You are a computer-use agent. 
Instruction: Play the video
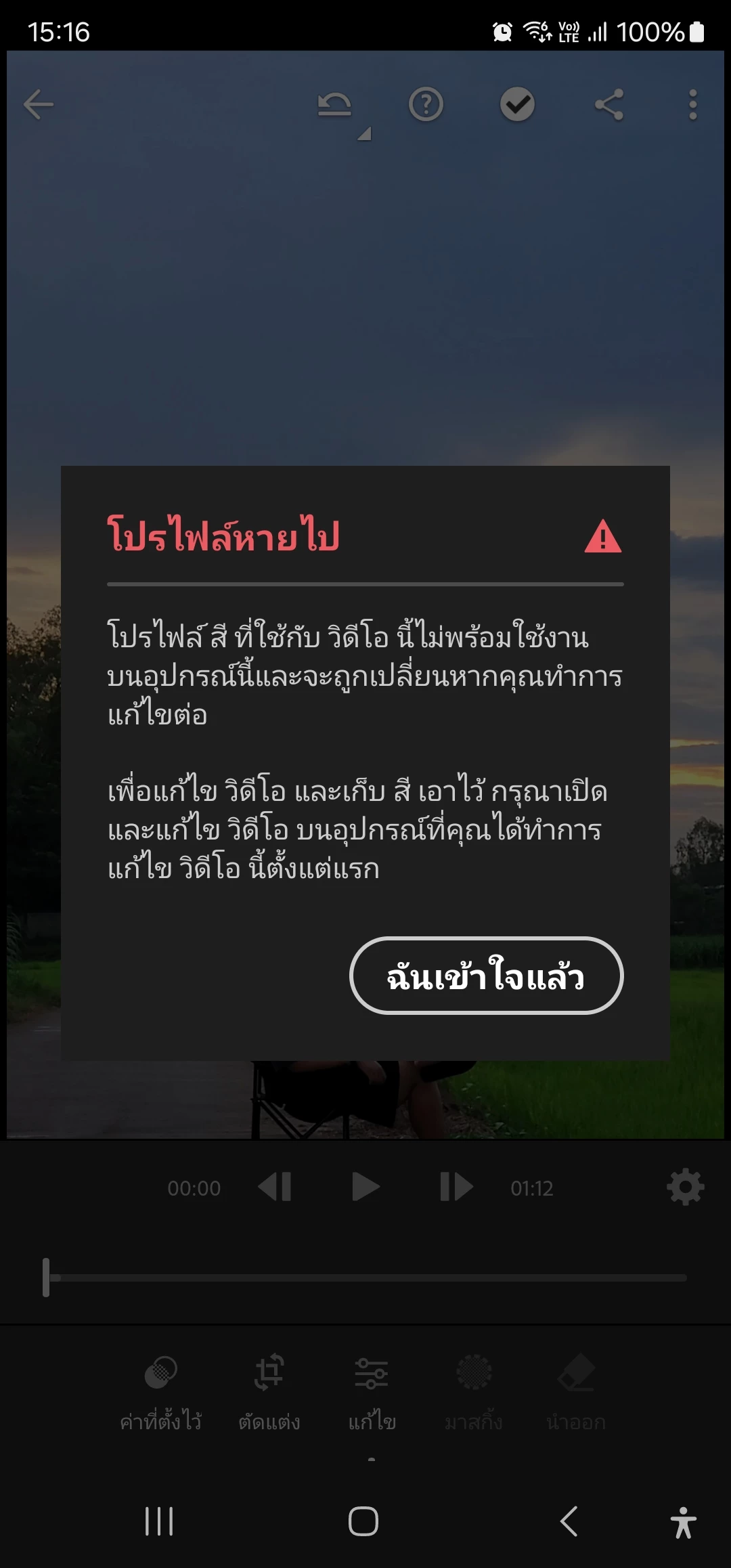(365, 1187)
